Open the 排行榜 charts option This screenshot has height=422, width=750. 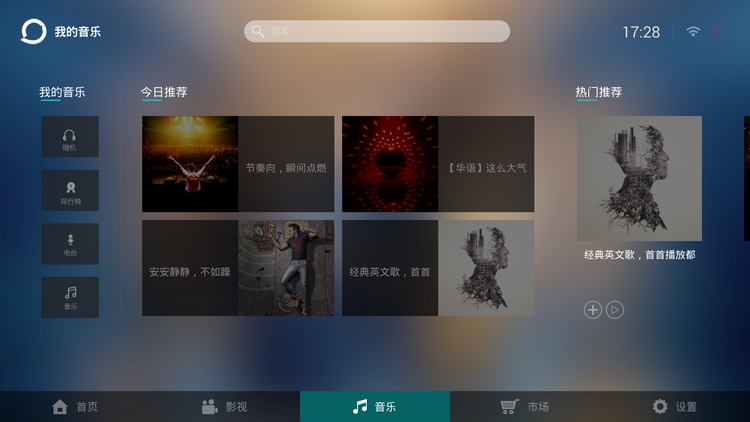click(x=70, y=190)
